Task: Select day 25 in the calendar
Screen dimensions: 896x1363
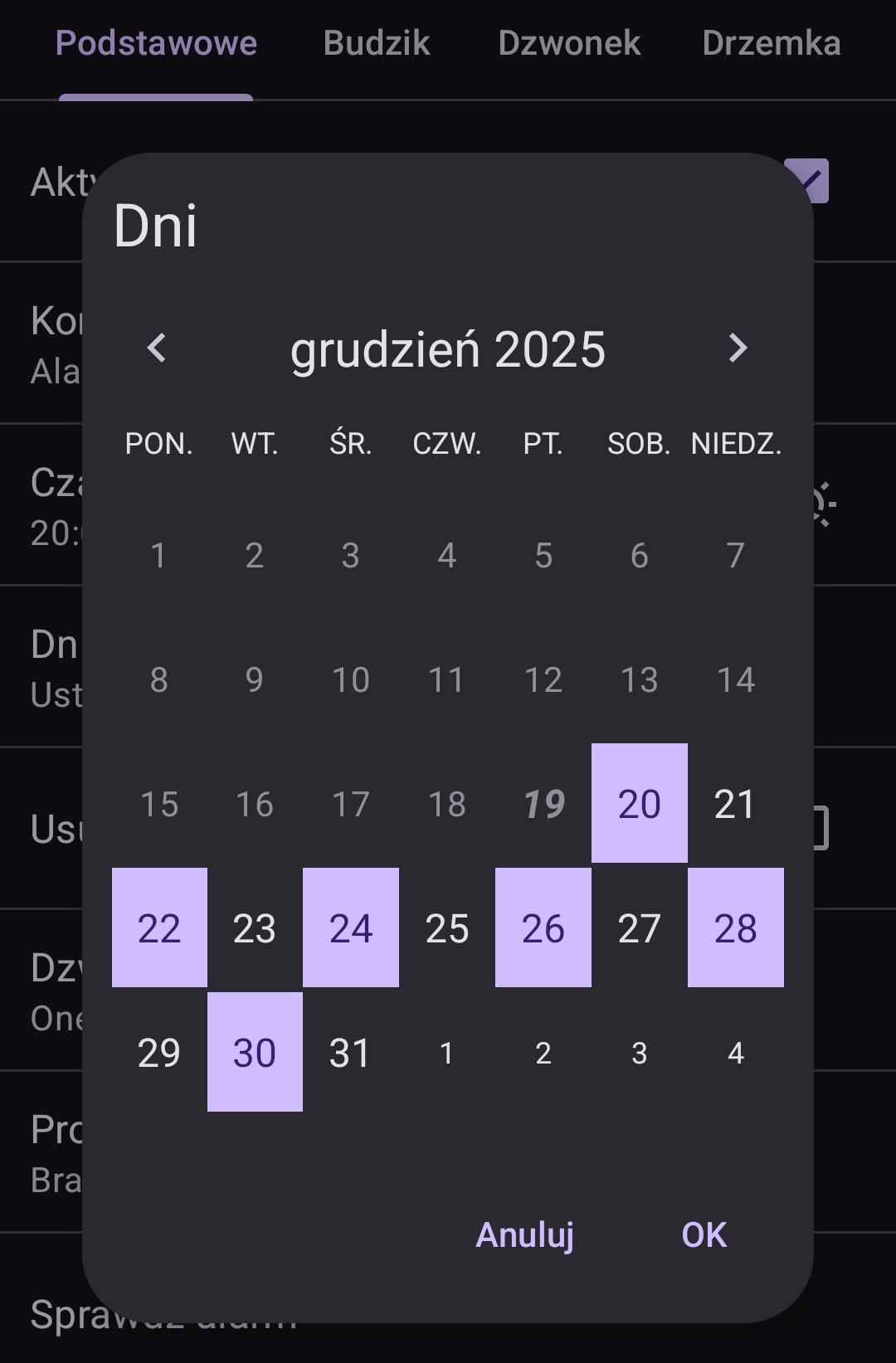Action: pyautogui.click(x=446, y=927)
